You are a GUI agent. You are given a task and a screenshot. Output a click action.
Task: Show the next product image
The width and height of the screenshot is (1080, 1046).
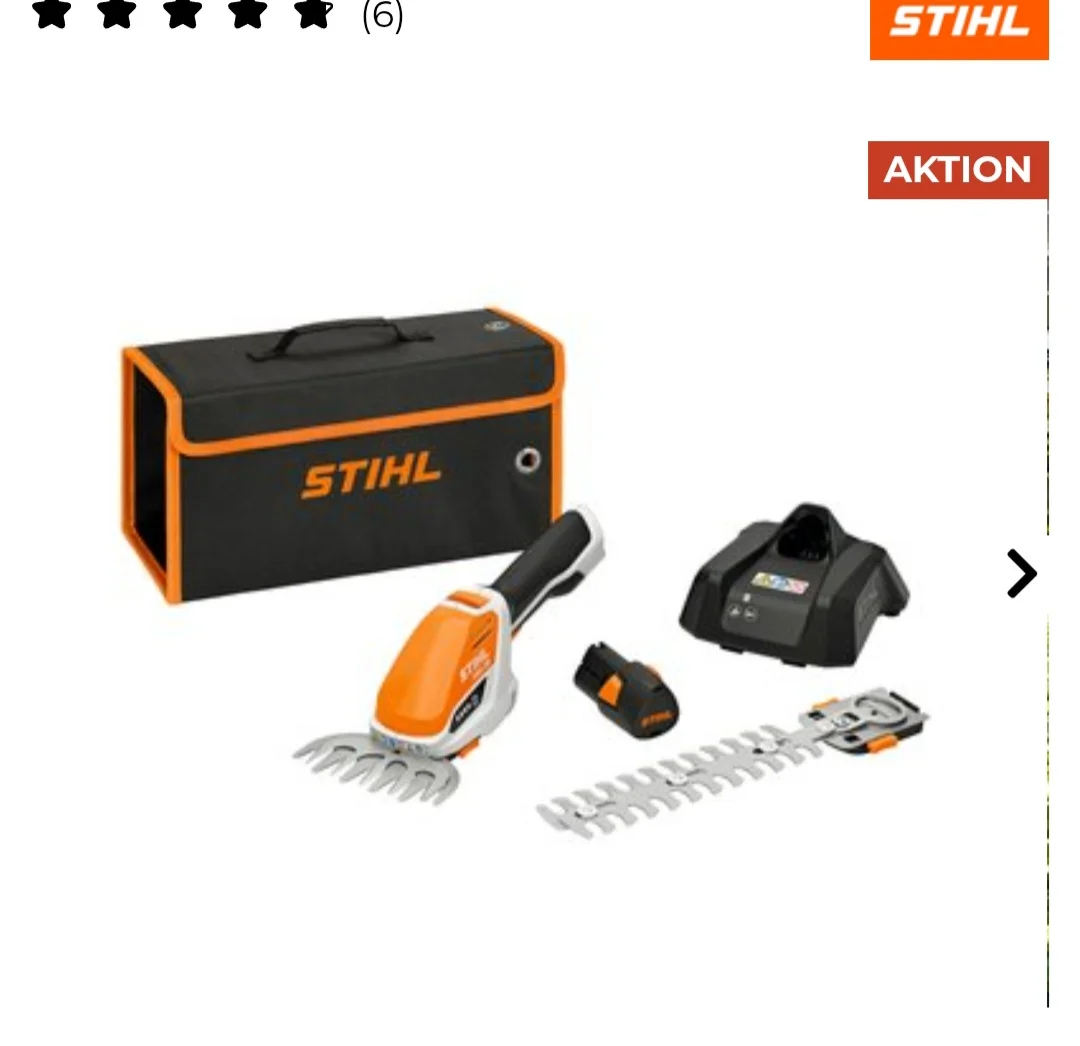tap(1021, 574)
